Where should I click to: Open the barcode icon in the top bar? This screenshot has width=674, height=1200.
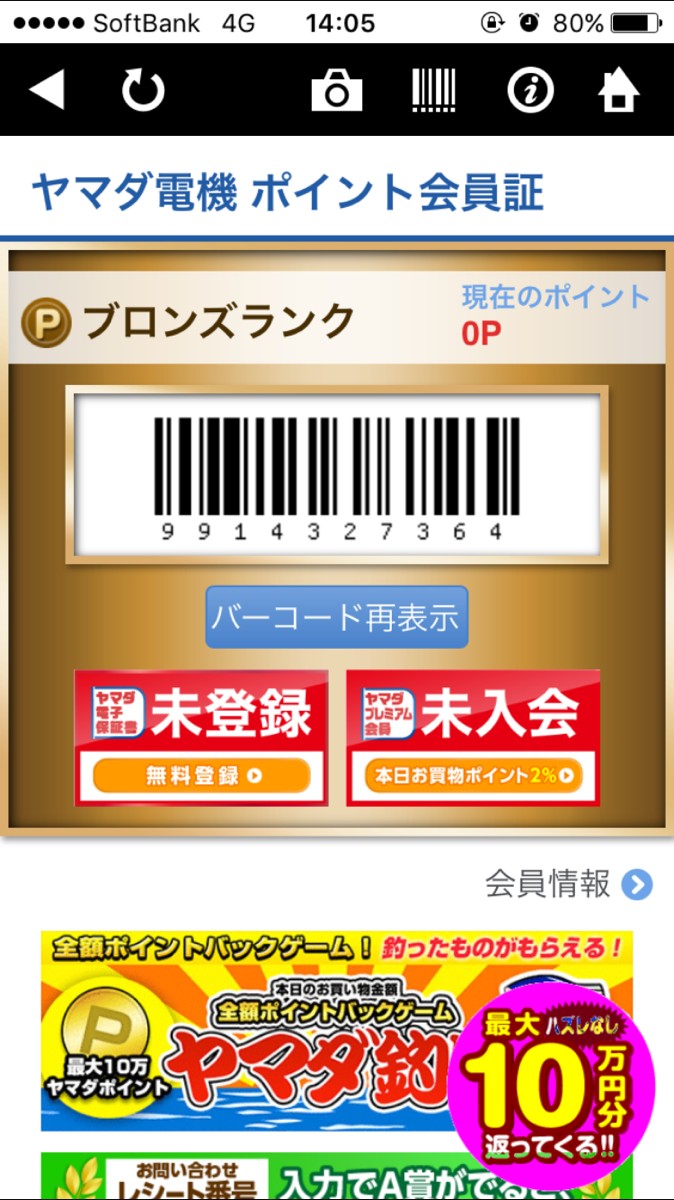pos(434,91)
